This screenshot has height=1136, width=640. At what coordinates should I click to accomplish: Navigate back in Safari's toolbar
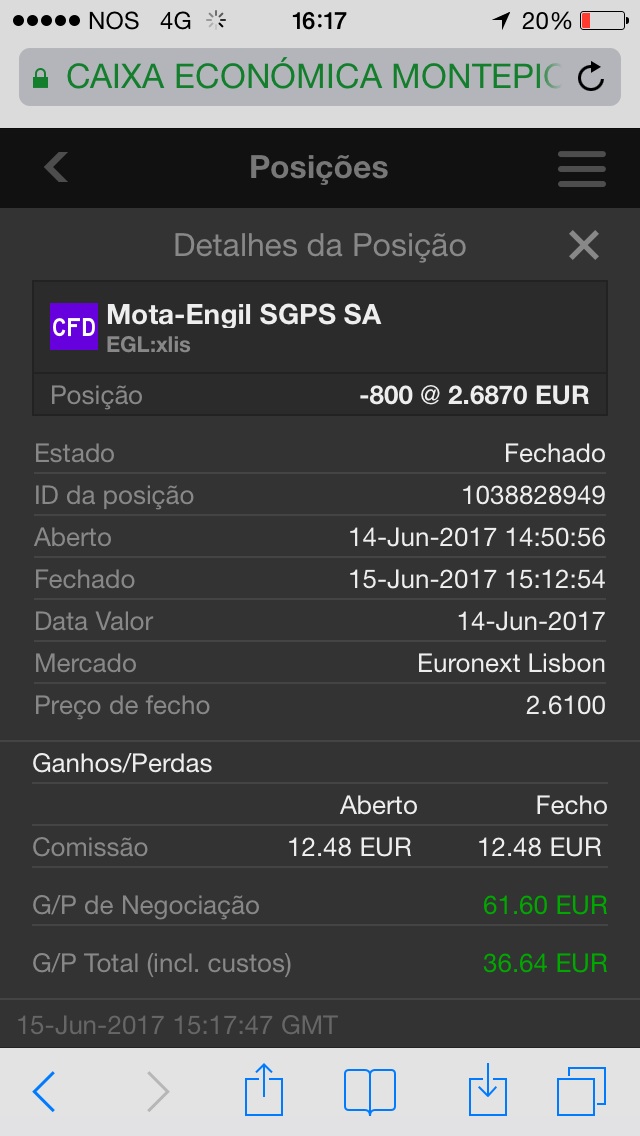pyautogui.click(x=44, y=1091)
